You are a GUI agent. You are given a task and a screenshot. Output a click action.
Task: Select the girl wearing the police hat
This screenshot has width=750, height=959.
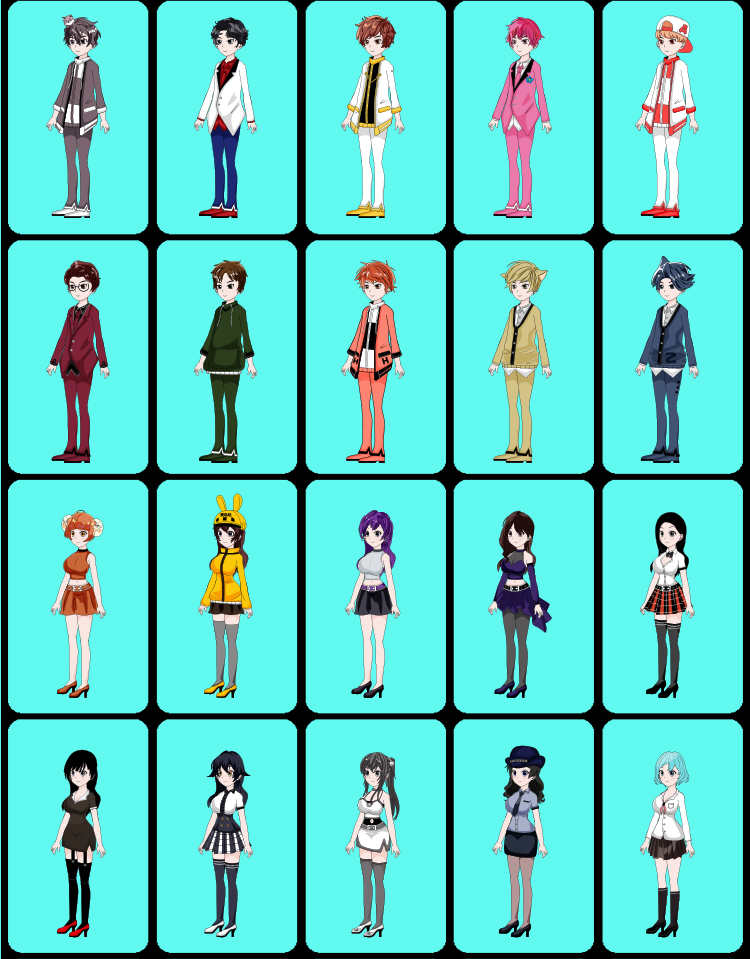(x=523, y=837)
